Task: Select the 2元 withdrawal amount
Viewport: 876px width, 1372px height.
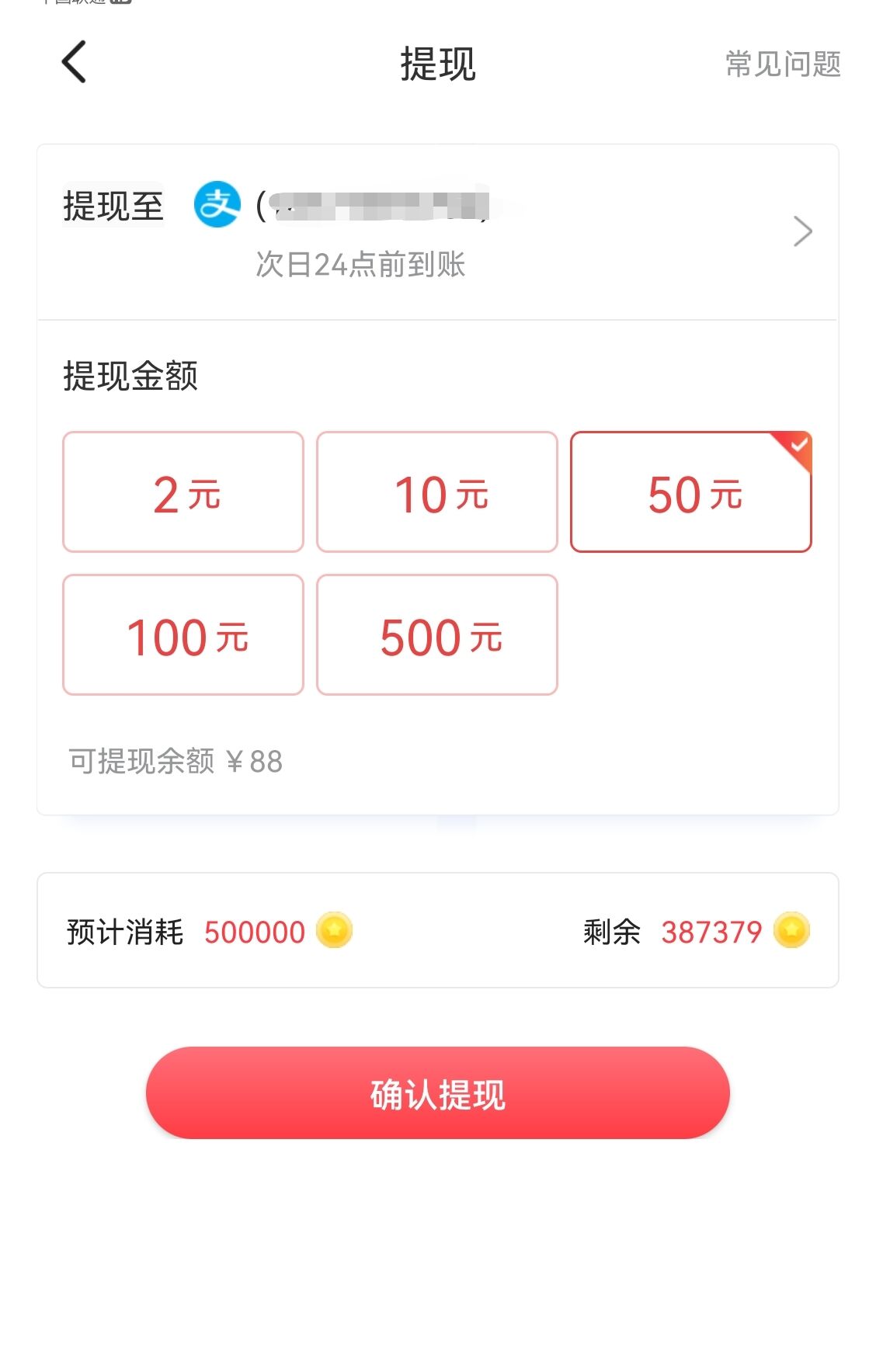Action: tap(183, 491)
